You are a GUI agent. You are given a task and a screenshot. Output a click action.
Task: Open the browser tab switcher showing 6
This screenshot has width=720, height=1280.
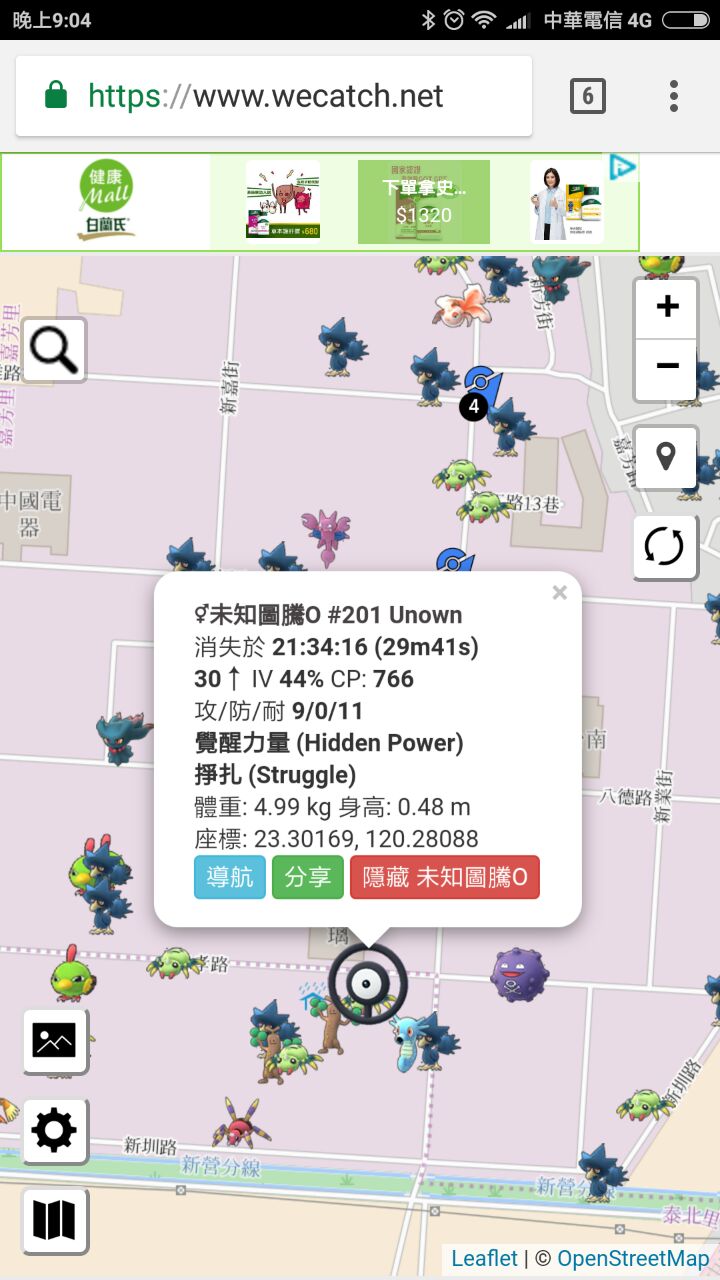pyautogui.click(x=588, y=96)
